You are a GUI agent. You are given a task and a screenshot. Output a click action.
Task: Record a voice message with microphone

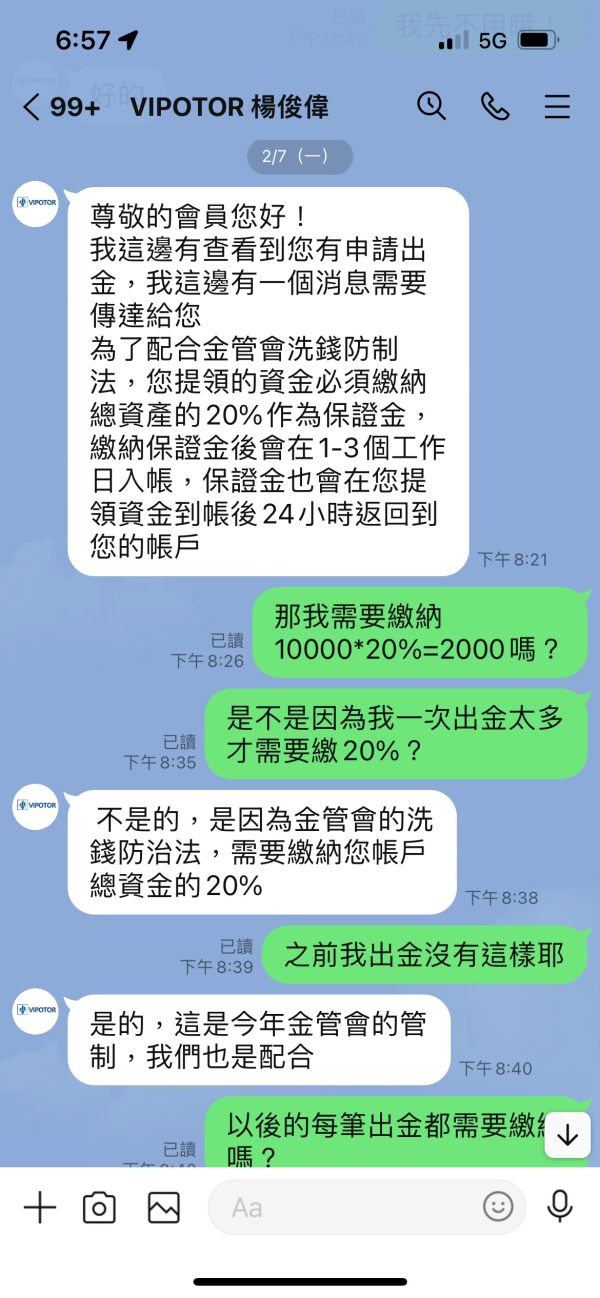coord(560,1207)
